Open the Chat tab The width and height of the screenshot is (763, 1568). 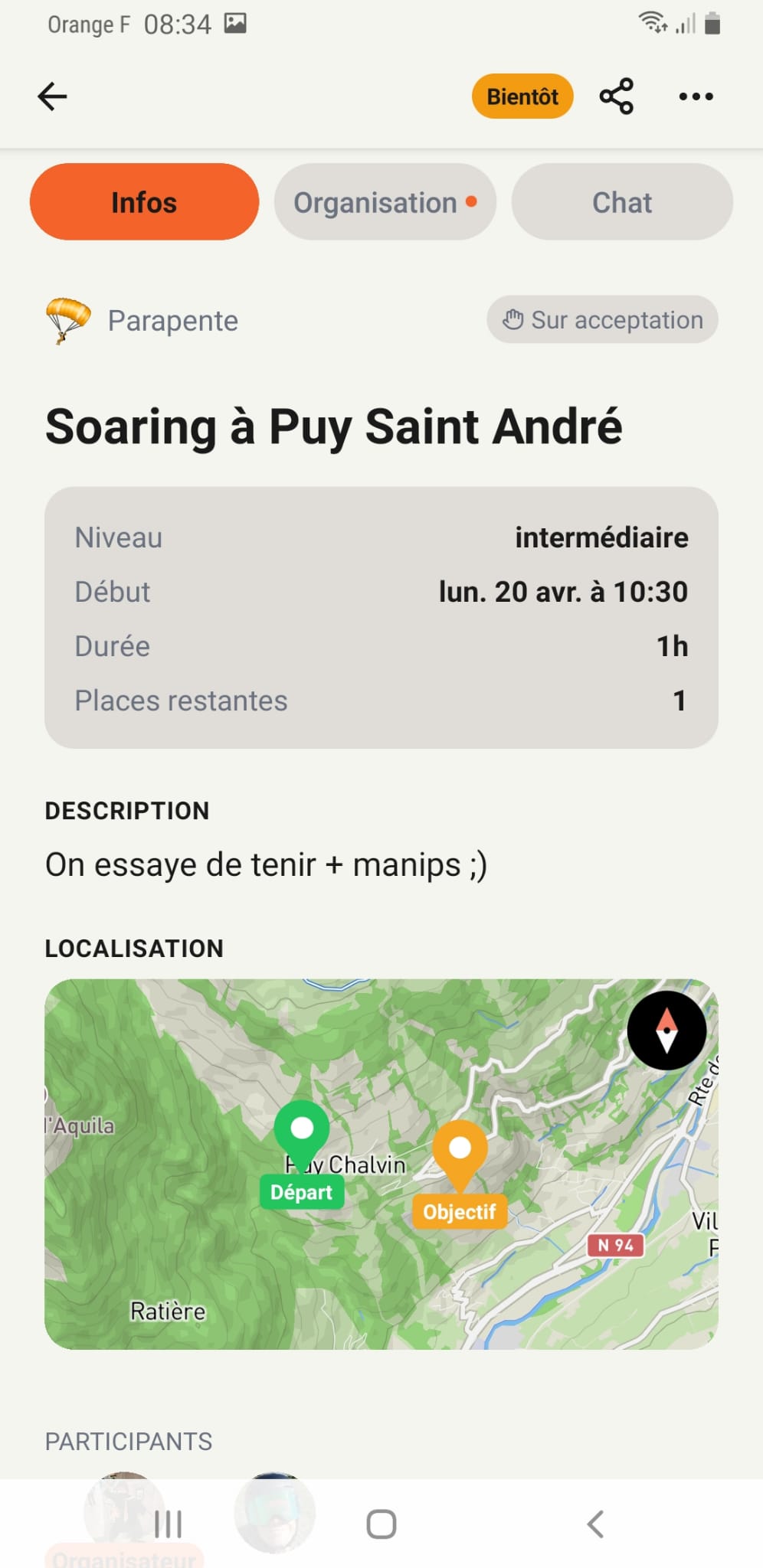pyautogui.click(x=621, y=202)
